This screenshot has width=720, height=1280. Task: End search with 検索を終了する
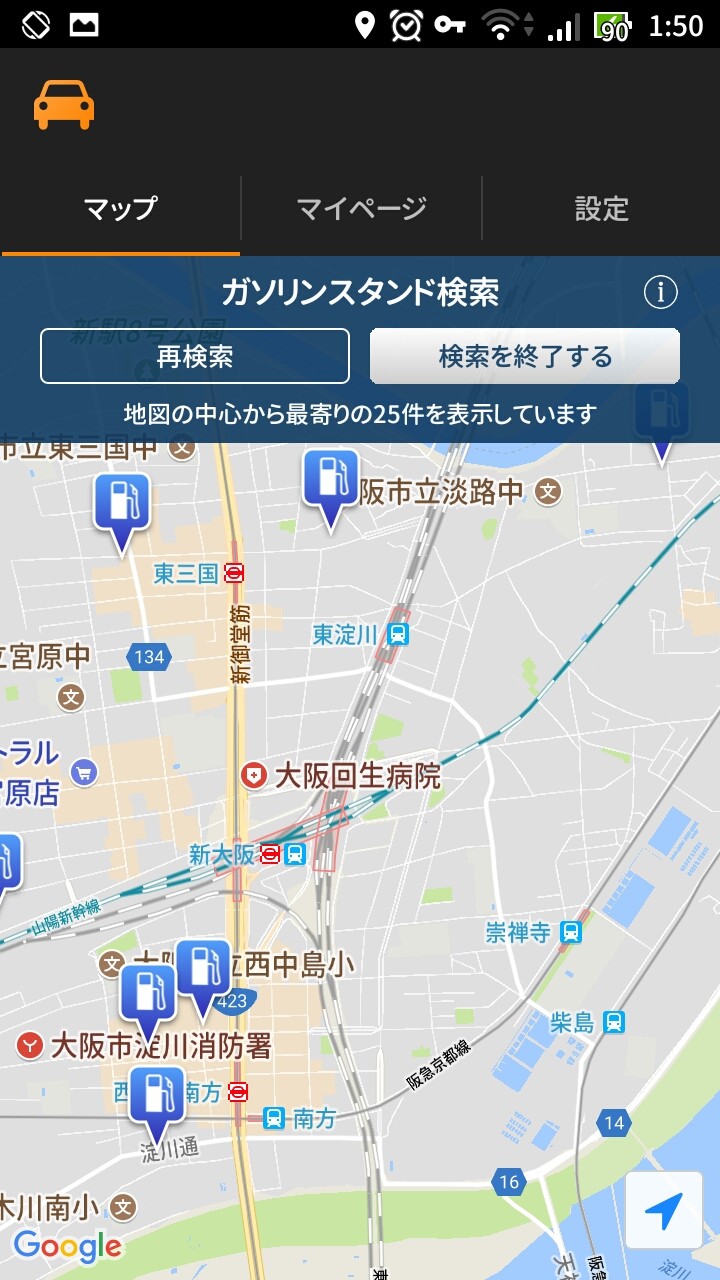pyautogui.click(x=525, y=356)
